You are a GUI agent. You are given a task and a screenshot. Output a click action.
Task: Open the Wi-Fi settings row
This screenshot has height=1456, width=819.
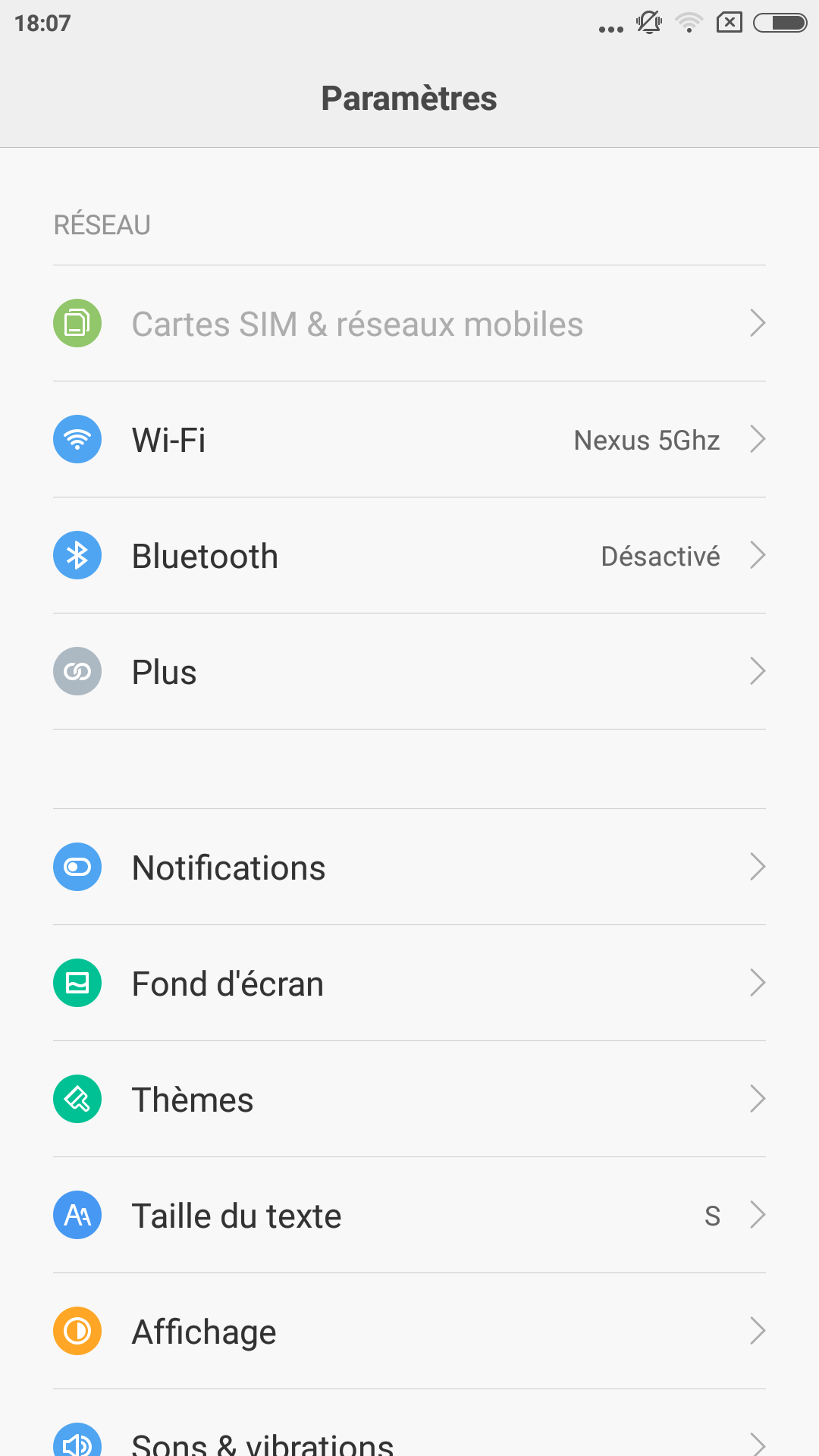tap(409, 439)
